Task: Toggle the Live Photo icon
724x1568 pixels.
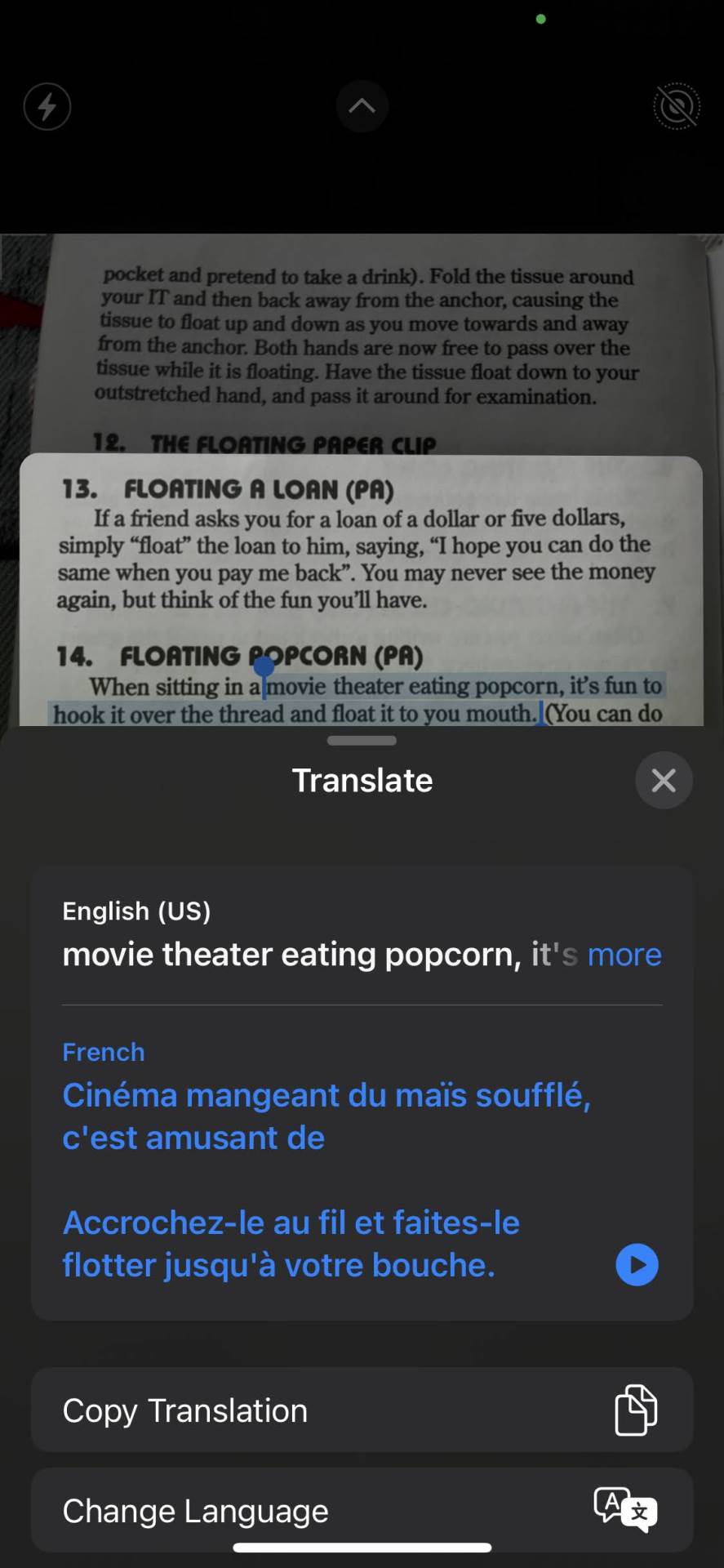Action: pyautogui.click(x=676, y=106)
